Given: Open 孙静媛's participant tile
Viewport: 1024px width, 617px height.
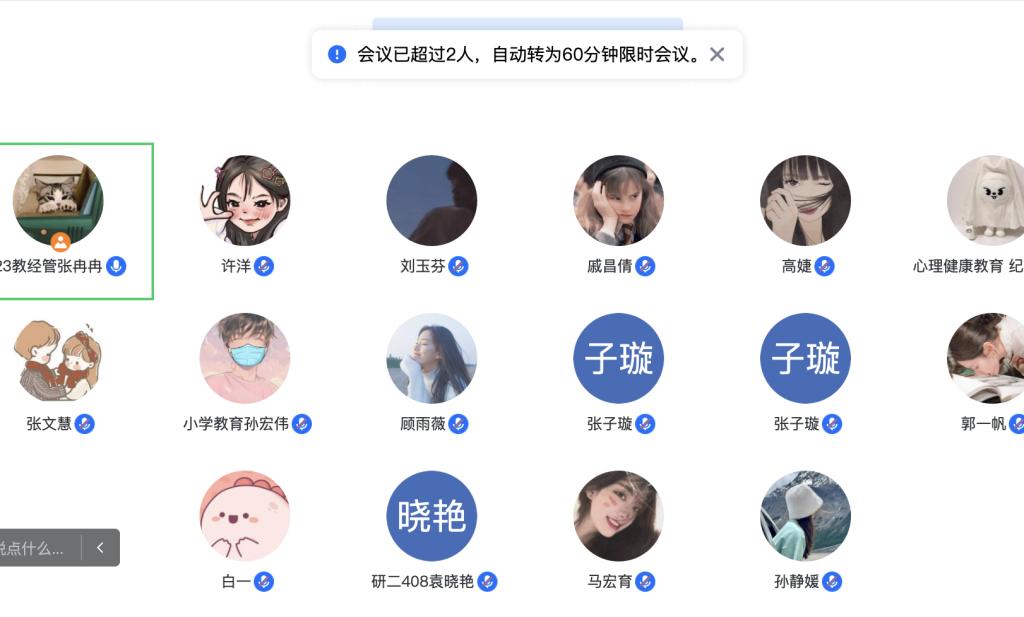Looking at the screenshot, I should coord(805,517).
